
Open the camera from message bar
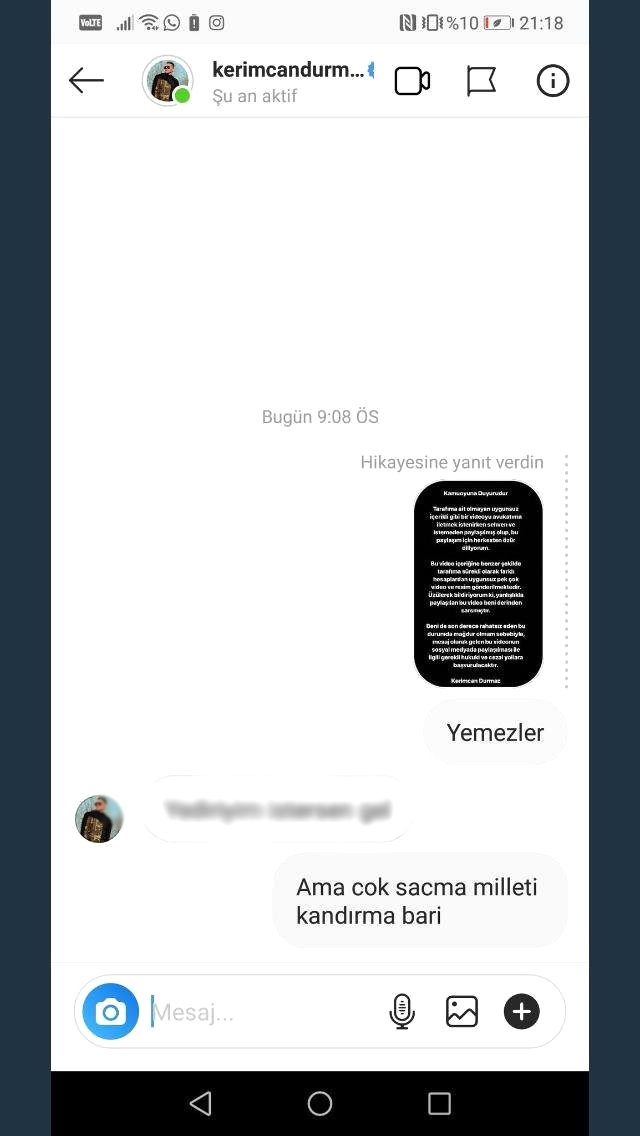[x=110, y=1012]
